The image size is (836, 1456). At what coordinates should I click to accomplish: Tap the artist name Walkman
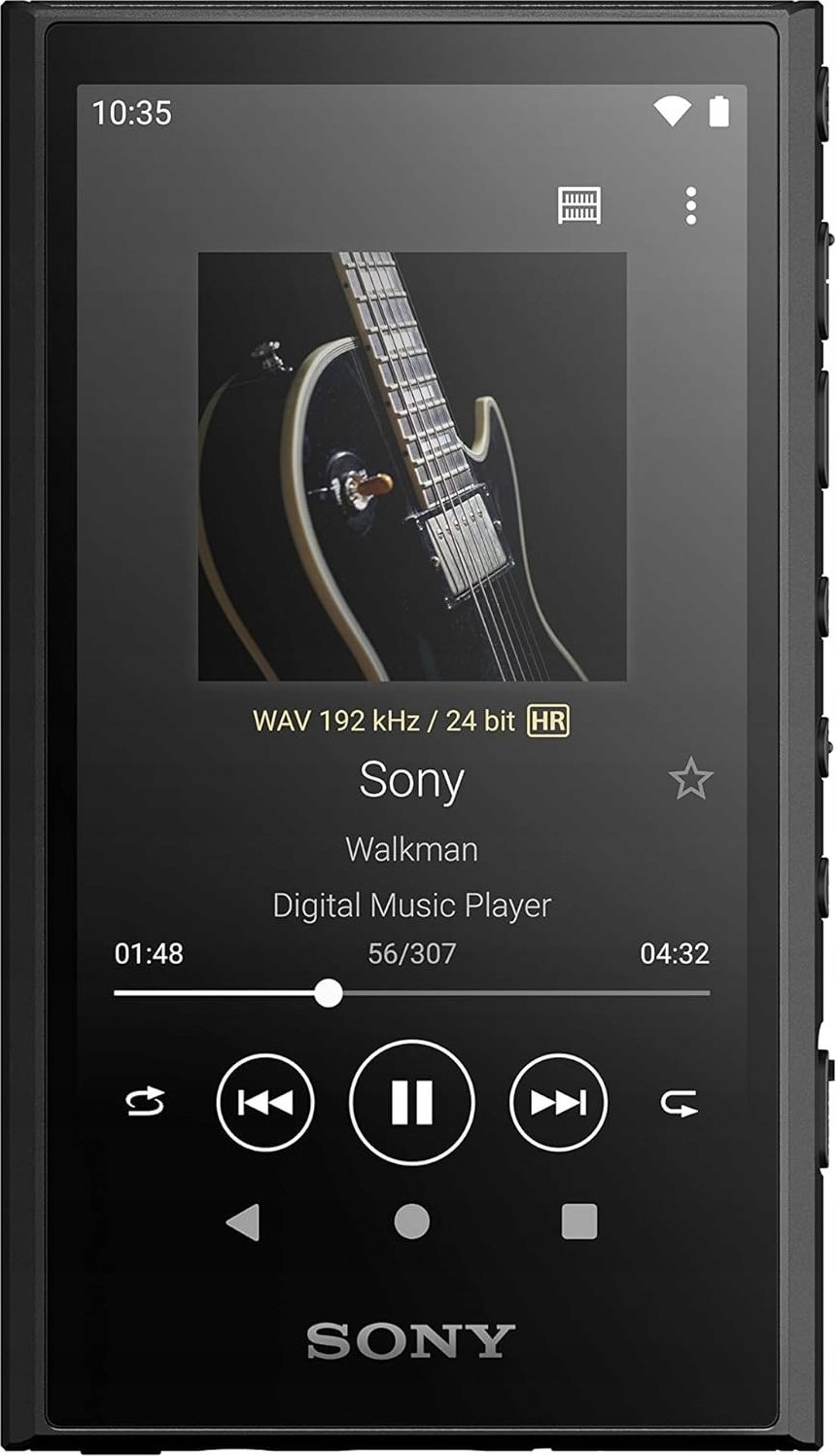coord(411,847)
